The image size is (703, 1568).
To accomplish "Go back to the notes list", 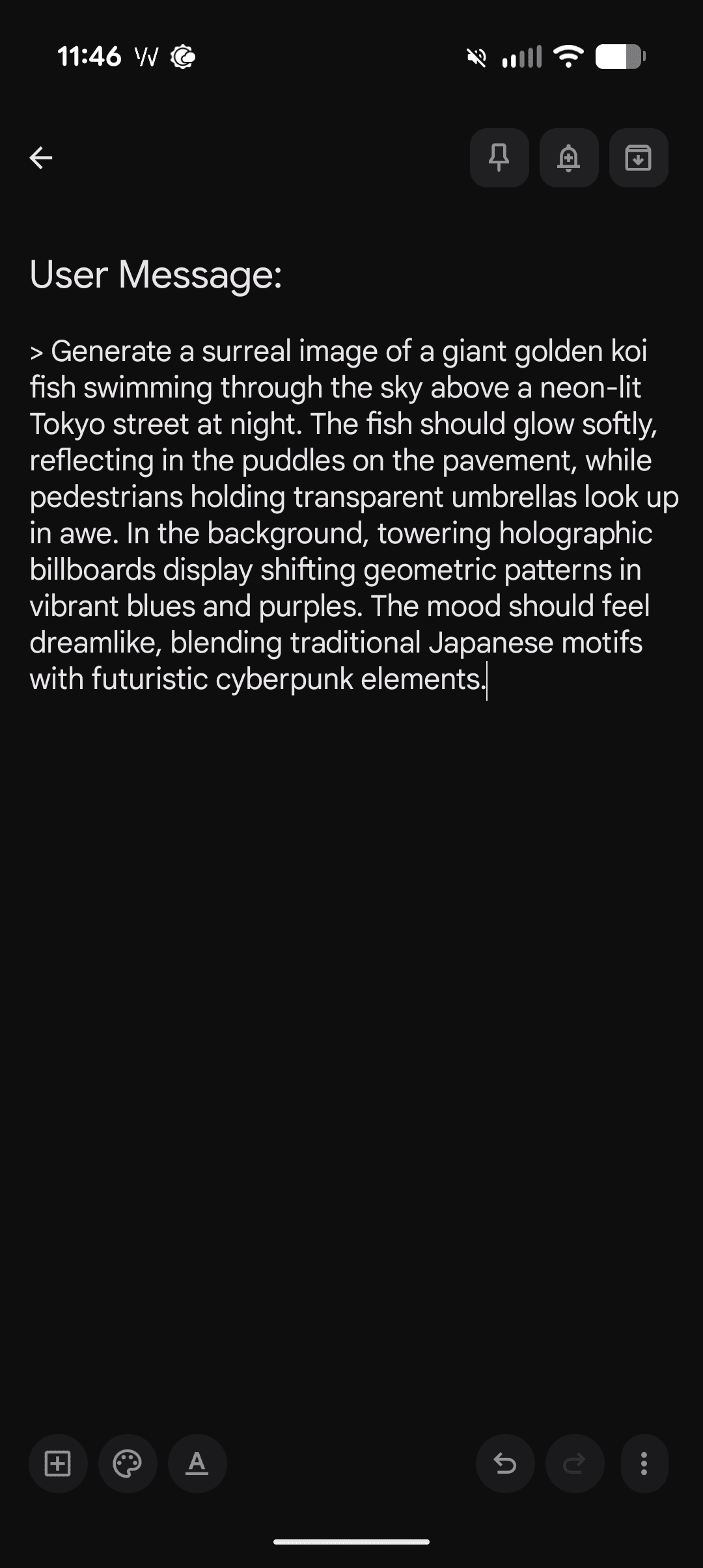I will 41,157.
